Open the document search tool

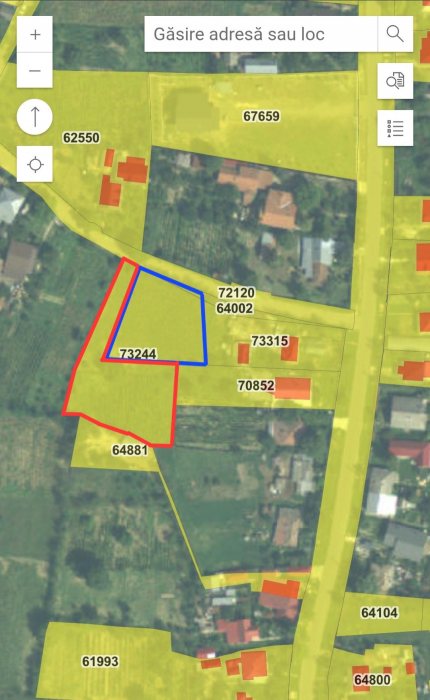pos(395,81)
